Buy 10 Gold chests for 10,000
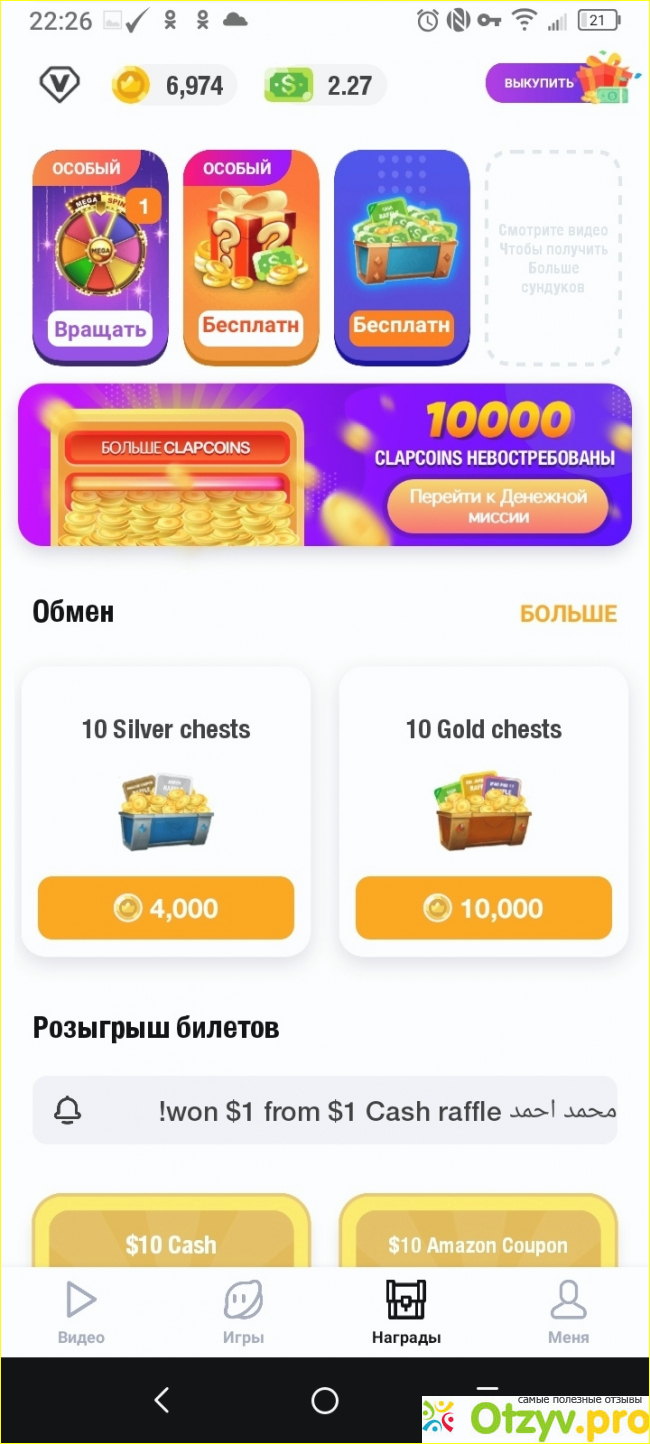Viewport: 650px width, 1444px height. click(x=483, y=908)
